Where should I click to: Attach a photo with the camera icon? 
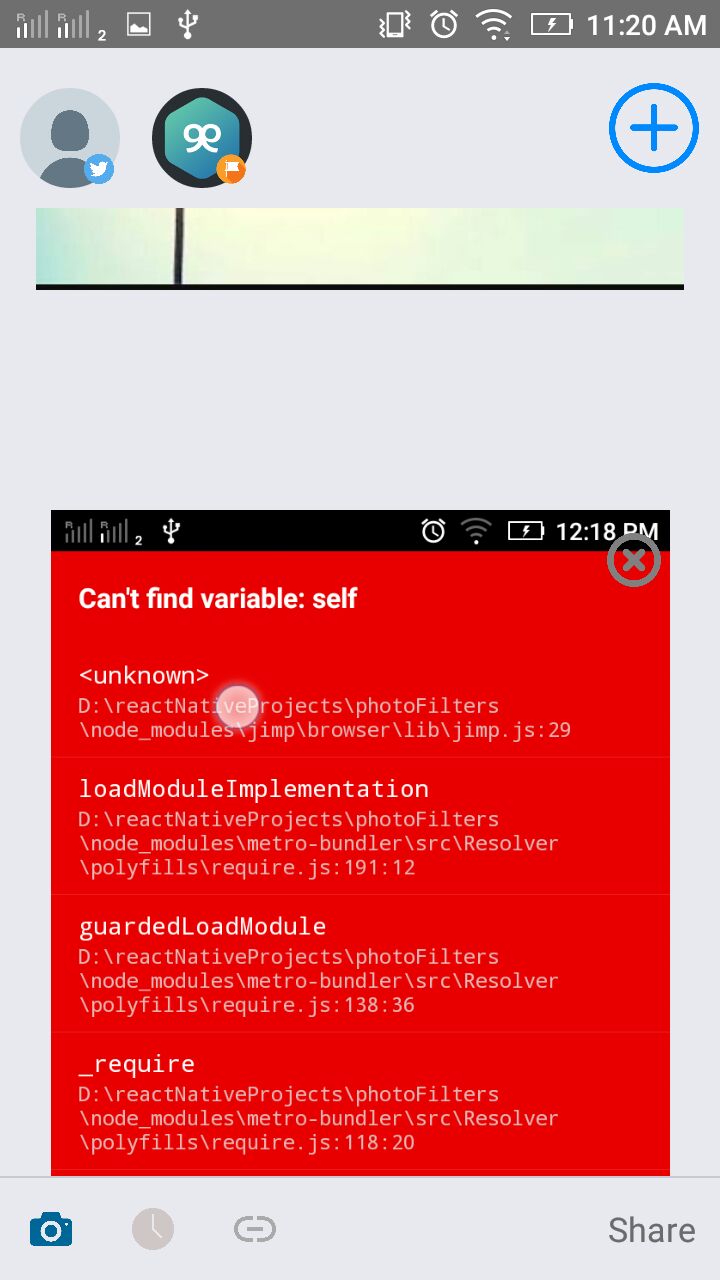(x=51, y=1229)
